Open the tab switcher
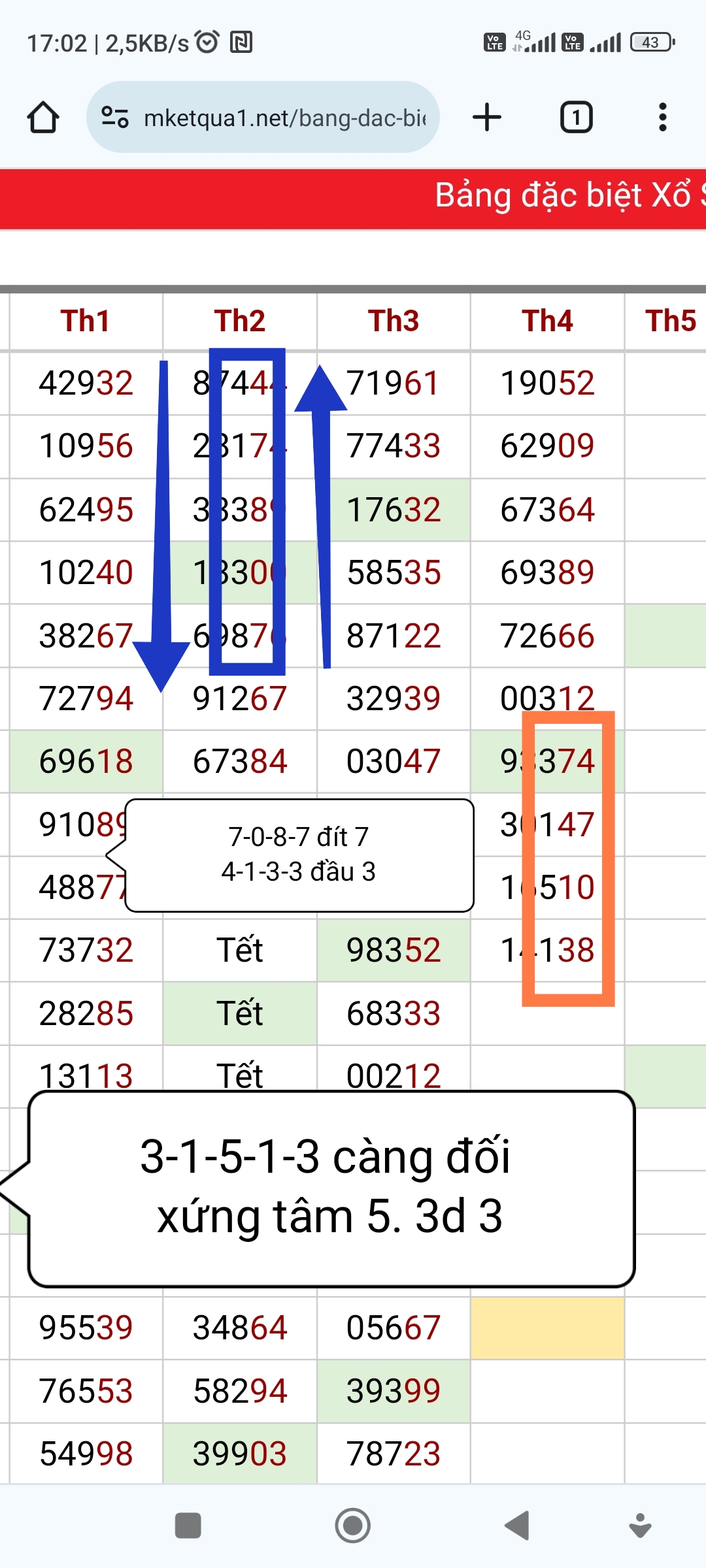The width and height of the screenshot is (706, 1568). pos(576,118)
